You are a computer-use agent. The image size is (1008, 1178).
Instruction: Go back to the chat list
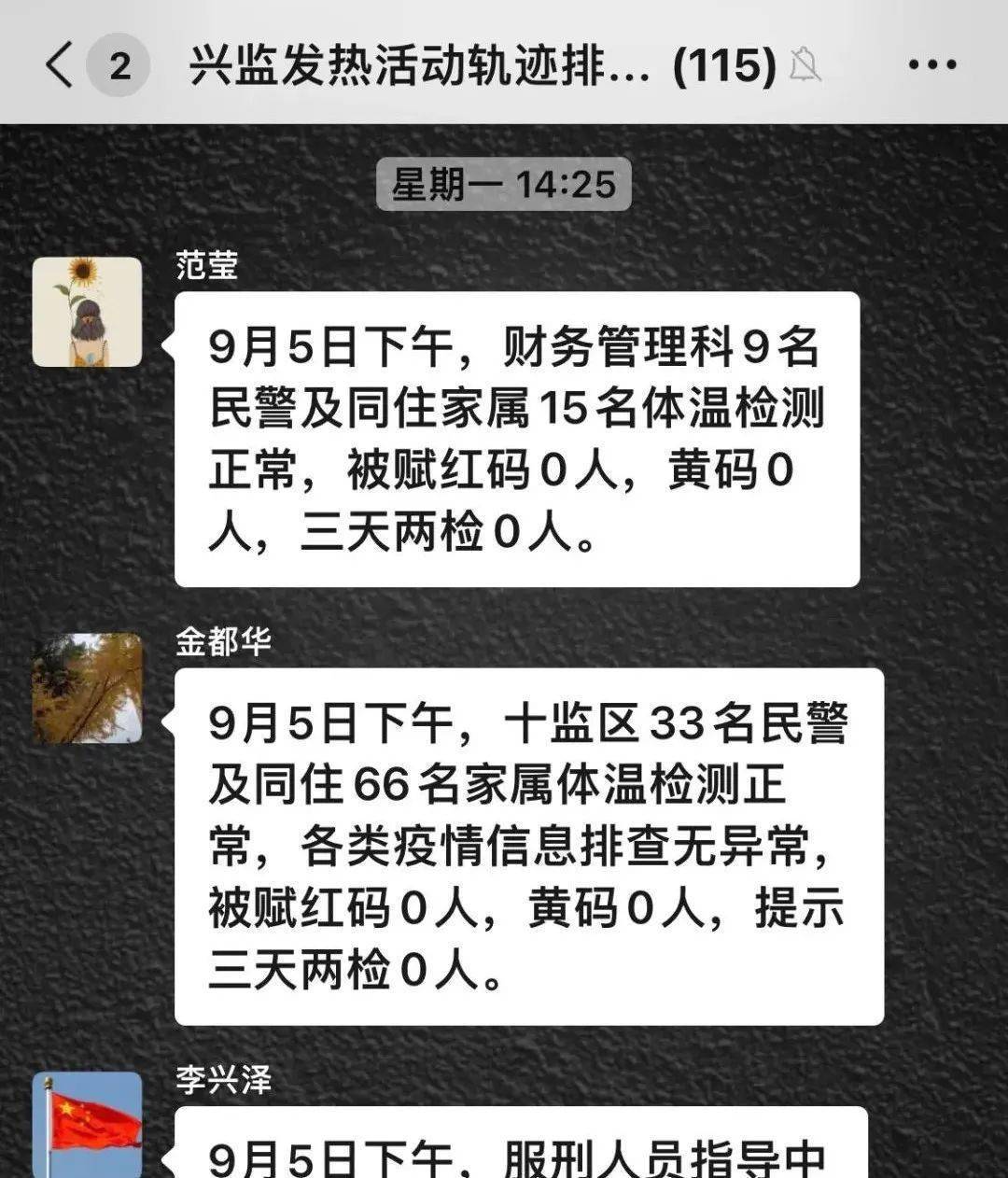[59, 66]
